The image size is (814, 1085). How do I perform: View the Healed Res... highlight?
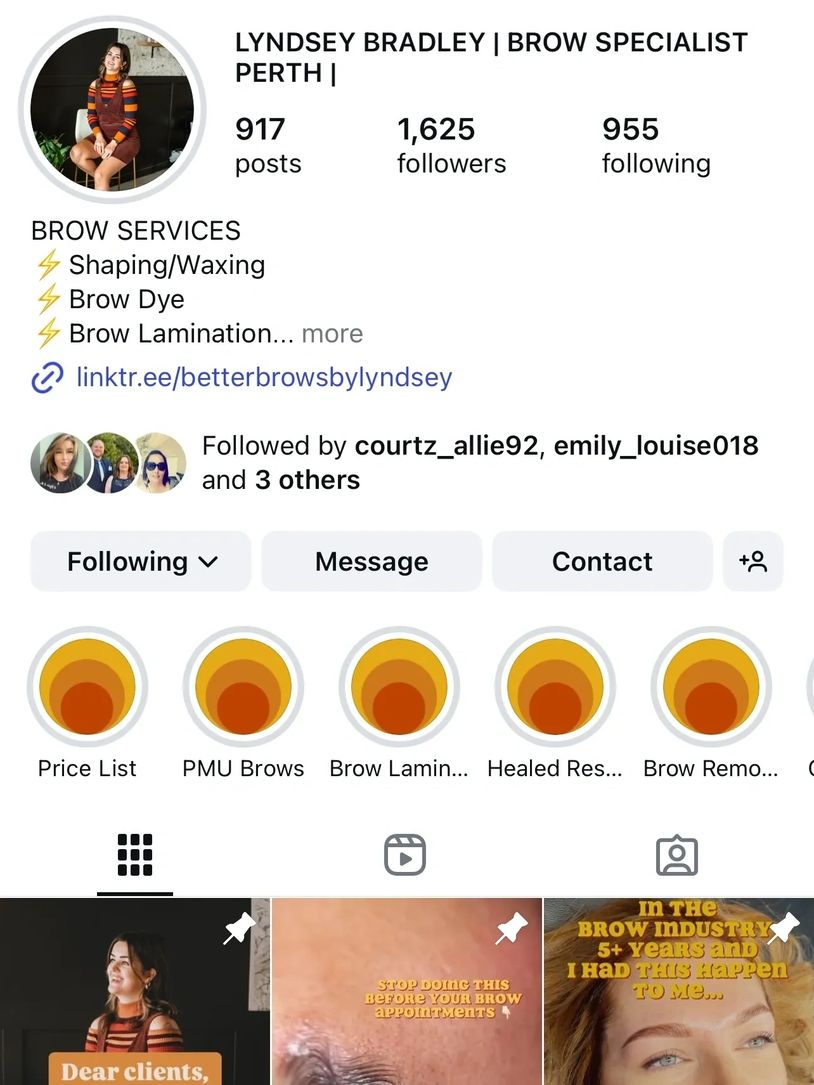pyautogui.click(x=555, y=688)
